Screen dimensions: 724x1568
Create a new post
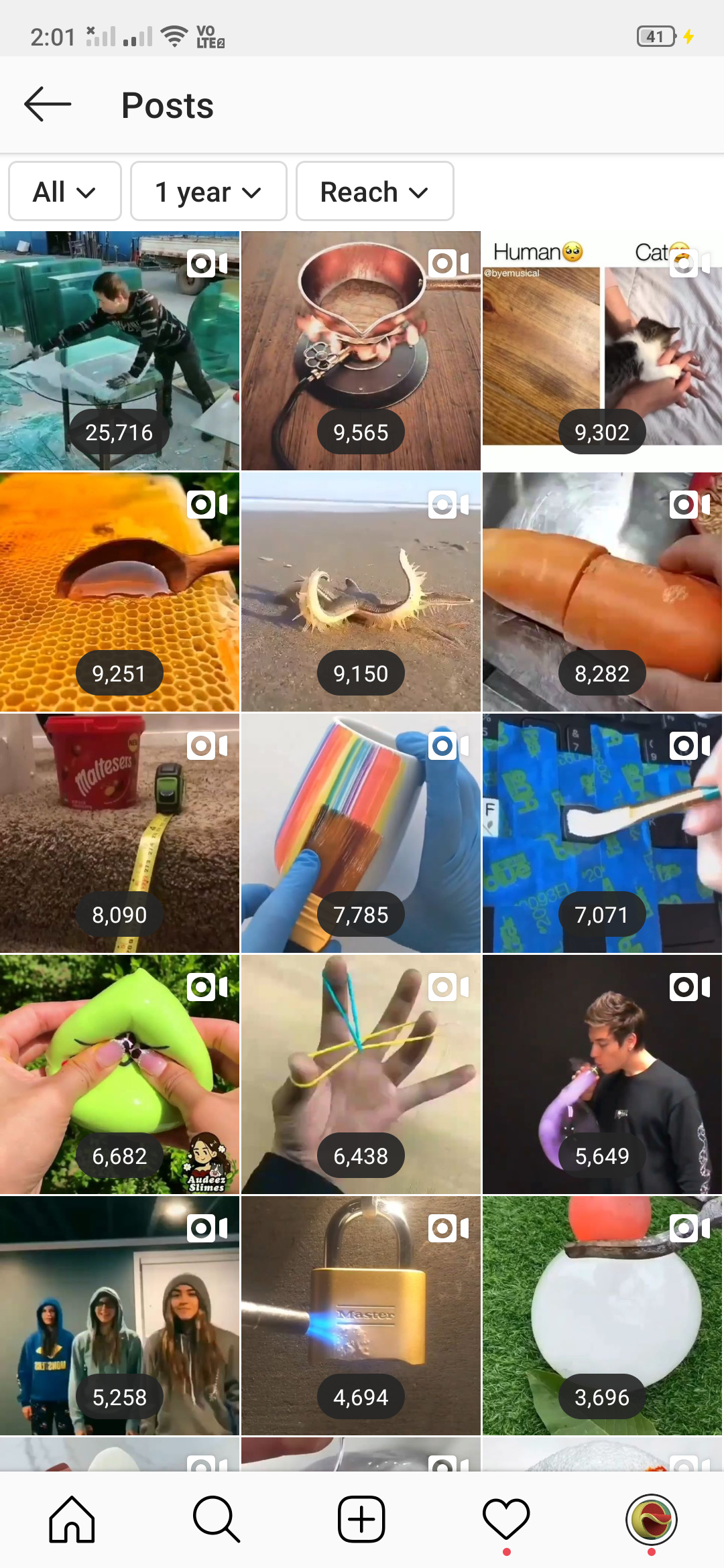[x=361, y=1519]
